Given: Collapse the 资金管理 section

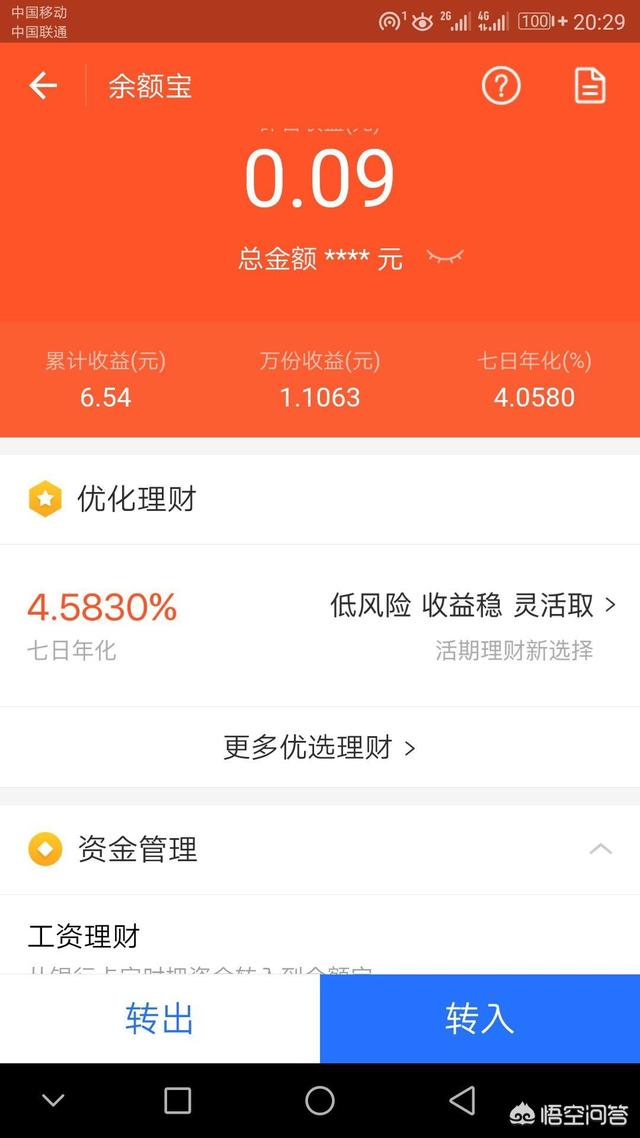Looking at the screenshot, I should click(x=600, y=849).
